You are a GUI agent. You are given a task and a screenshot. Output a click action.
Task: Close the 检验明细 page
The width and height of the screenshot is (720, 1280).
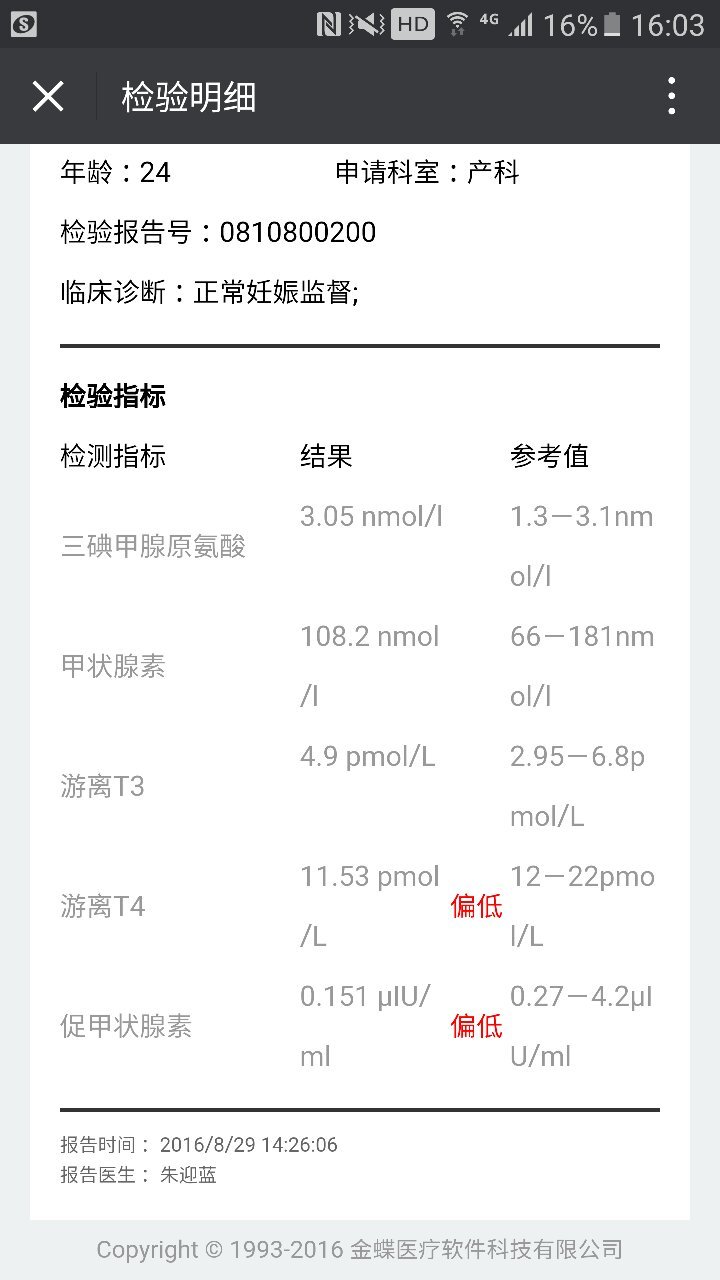48,97
